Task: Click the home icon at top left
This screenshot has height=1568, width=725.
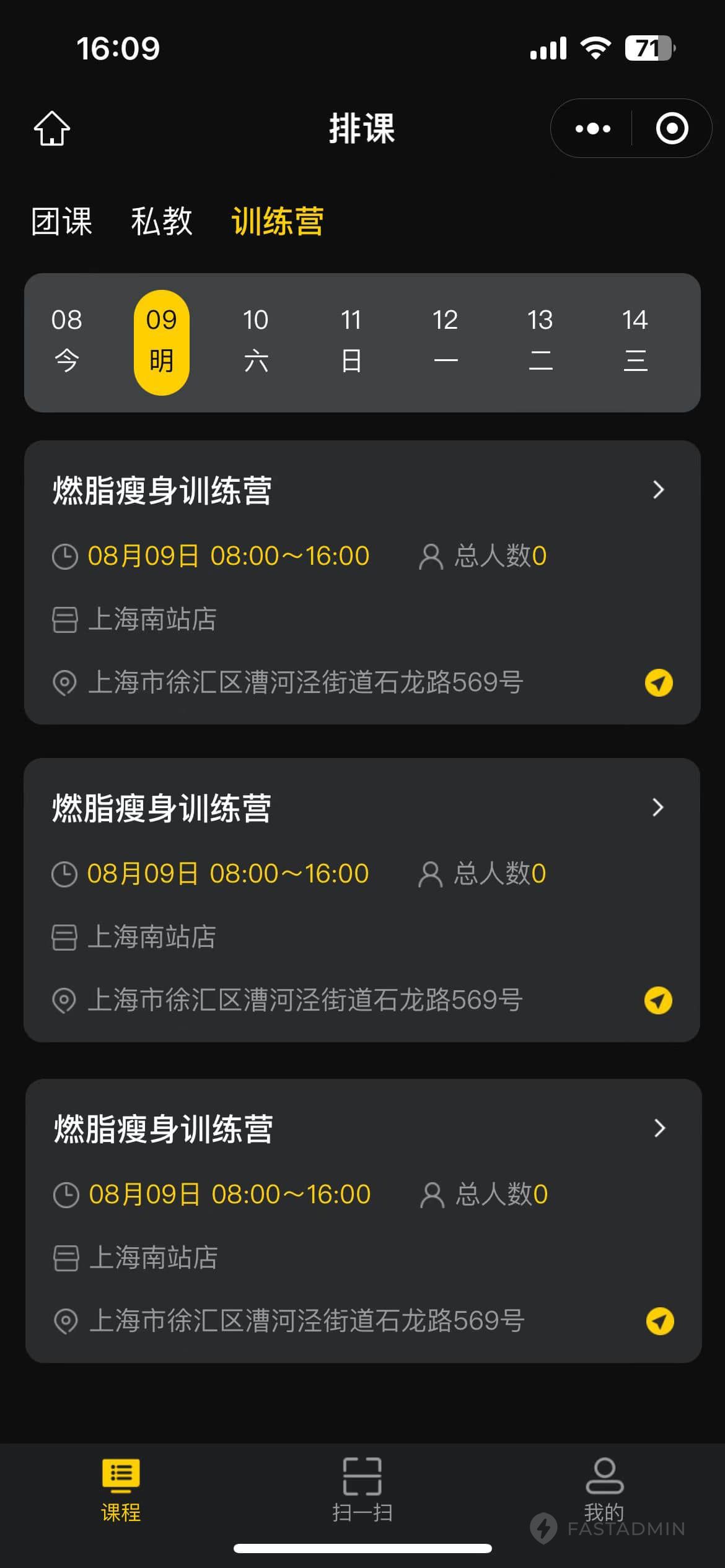Action: click(x=51, y=128)
